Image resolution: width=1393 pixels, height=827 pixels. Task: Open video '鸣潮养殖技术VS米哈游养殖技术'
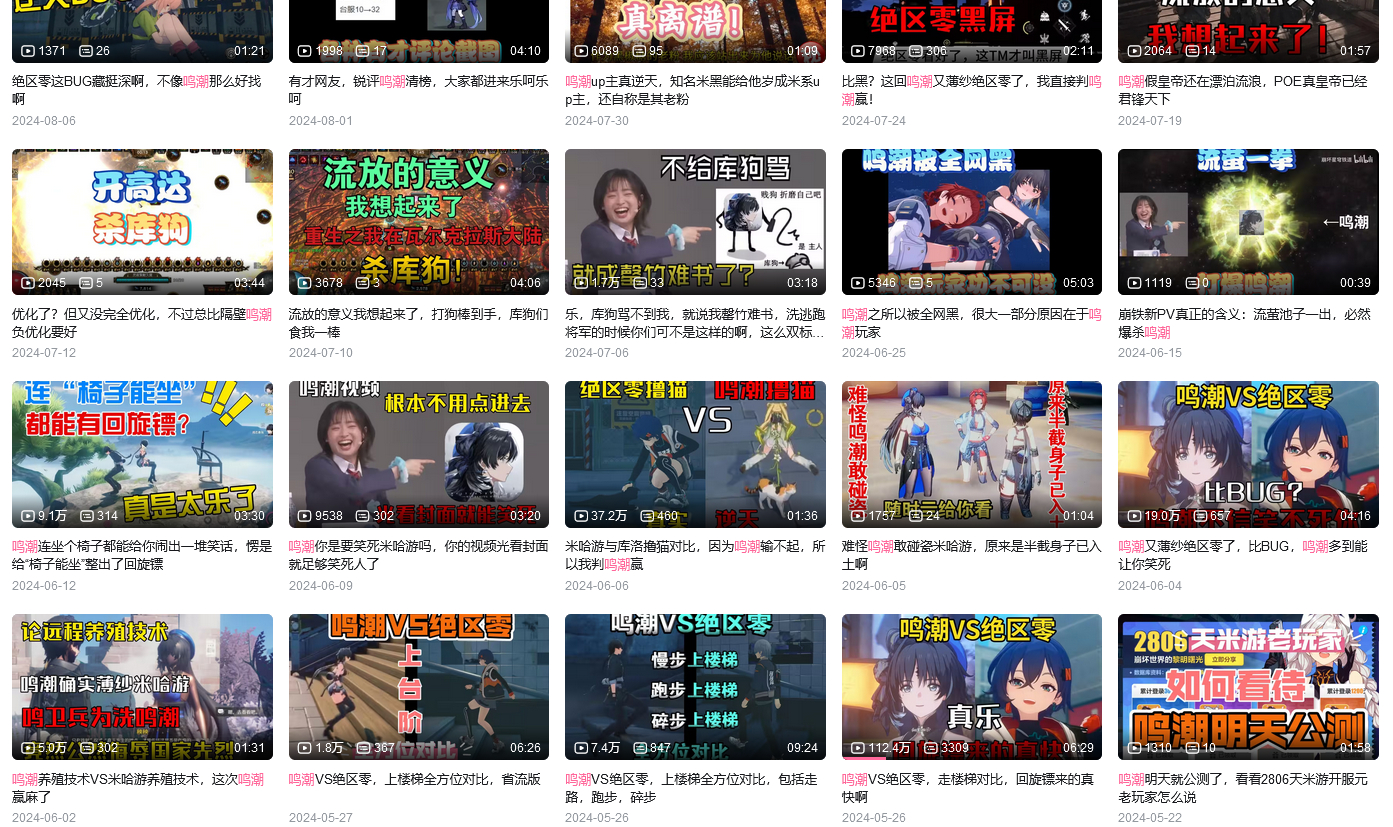pyautogui.click(x=138, y=779)
